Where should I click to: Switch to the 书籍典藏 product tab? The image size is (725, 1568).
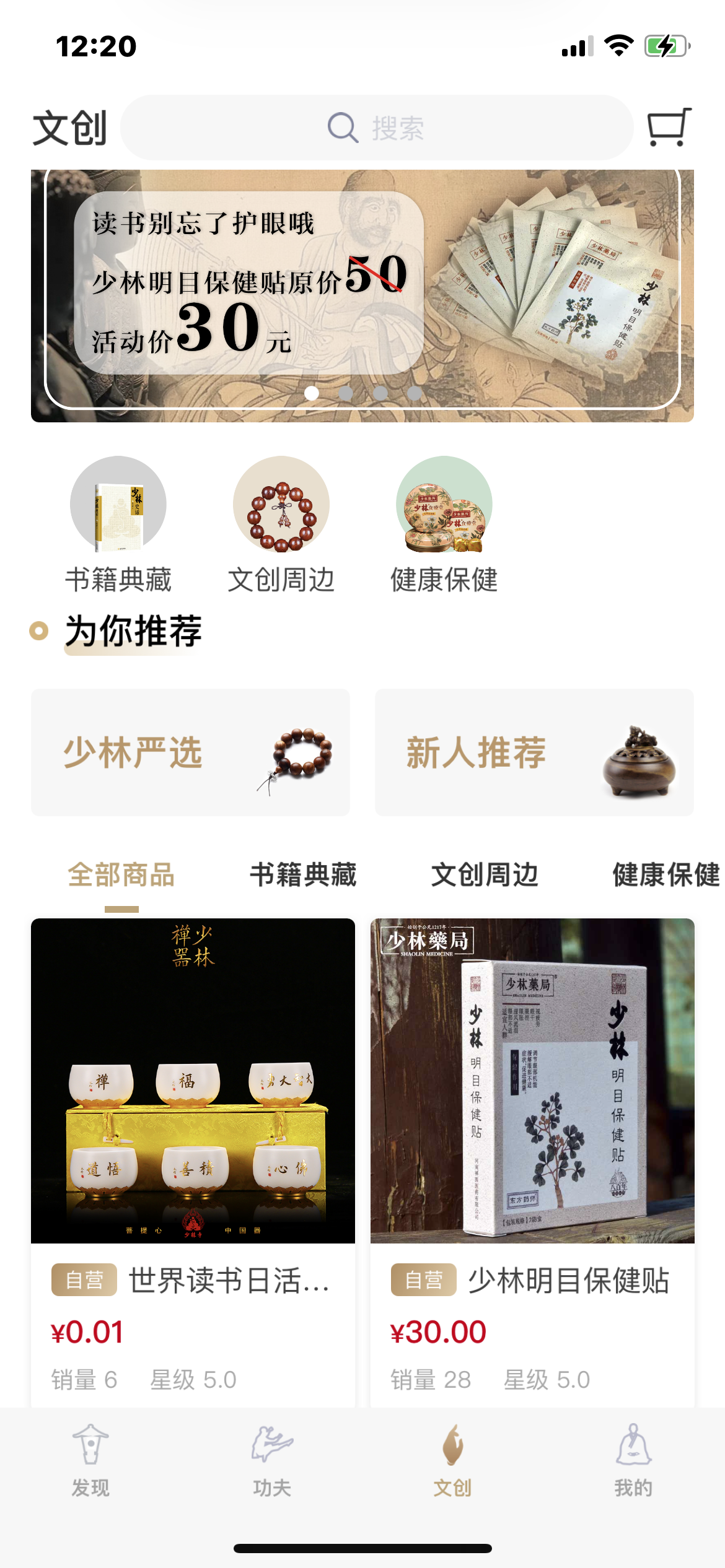pos(303,875)
